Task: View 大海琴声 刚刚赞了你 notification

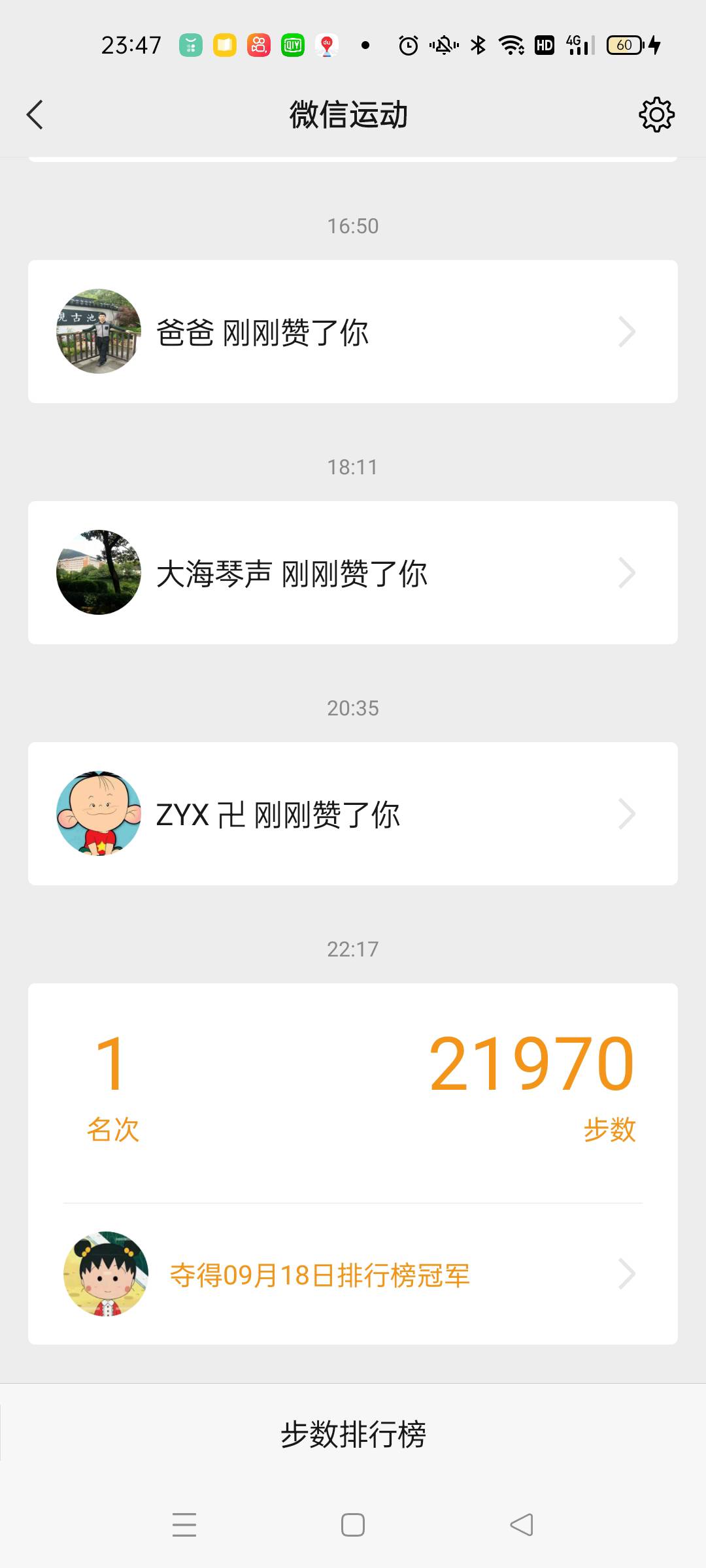Action: click(x=353, y=573)
